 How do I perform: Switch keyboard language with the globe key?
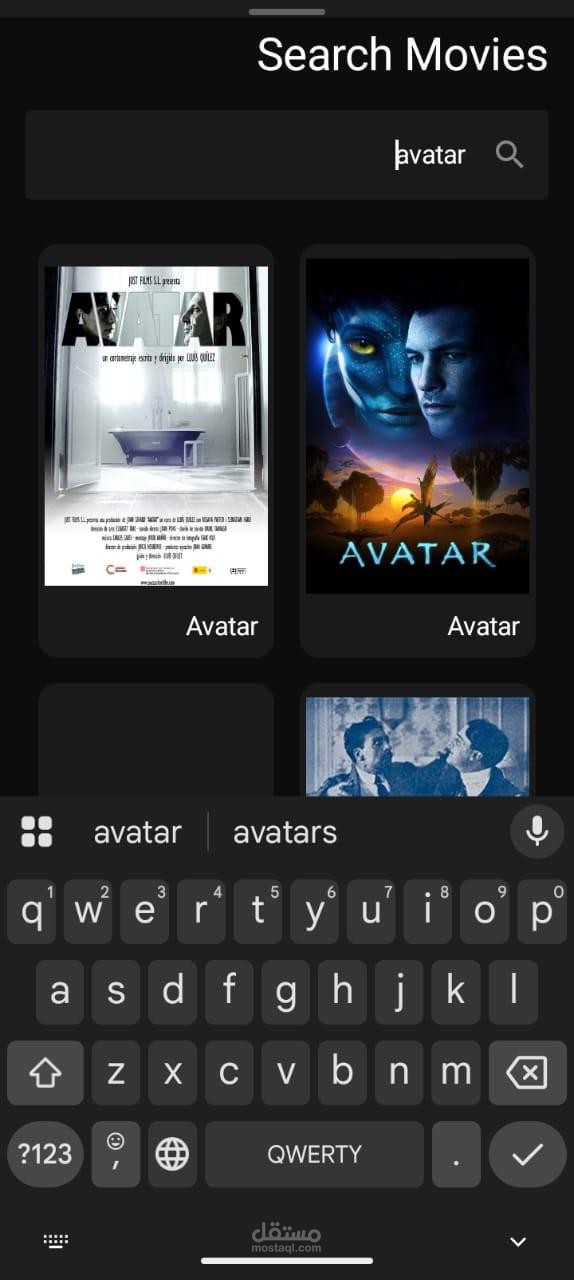(172, 1154)
